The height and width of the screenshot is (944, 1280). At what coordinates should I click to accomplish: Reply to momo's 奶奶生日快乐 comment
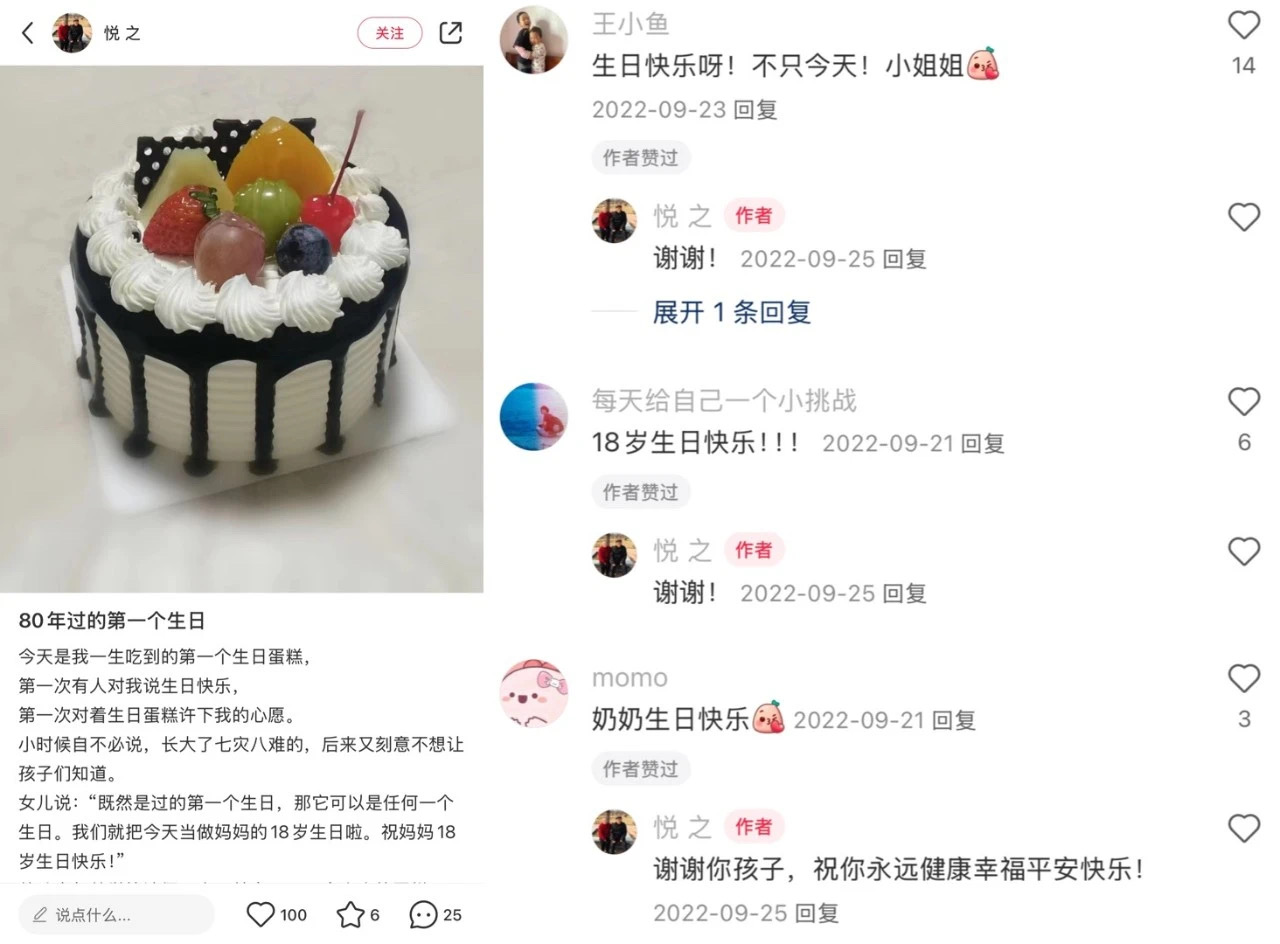tap(953, 720)
